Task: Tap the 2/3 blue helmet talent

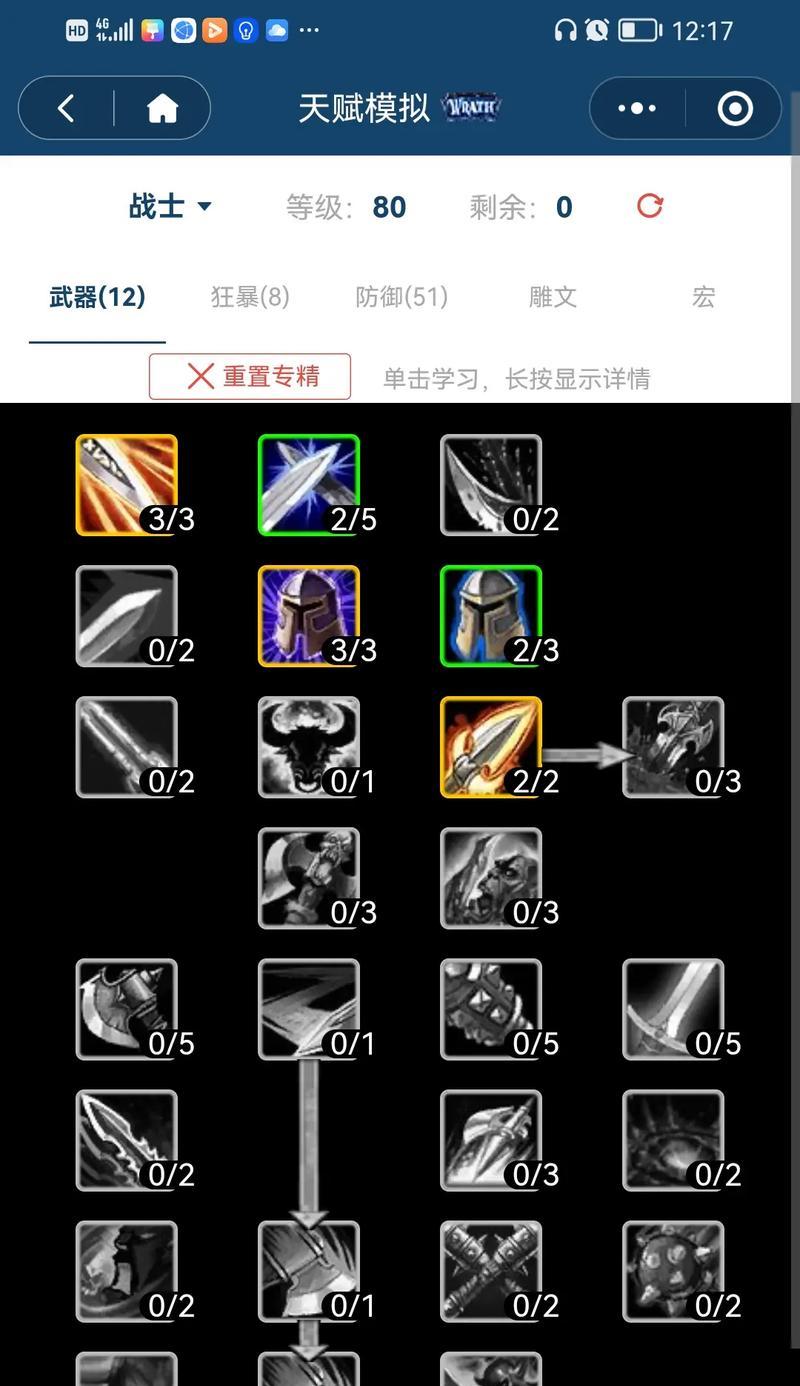Action: 491,616
